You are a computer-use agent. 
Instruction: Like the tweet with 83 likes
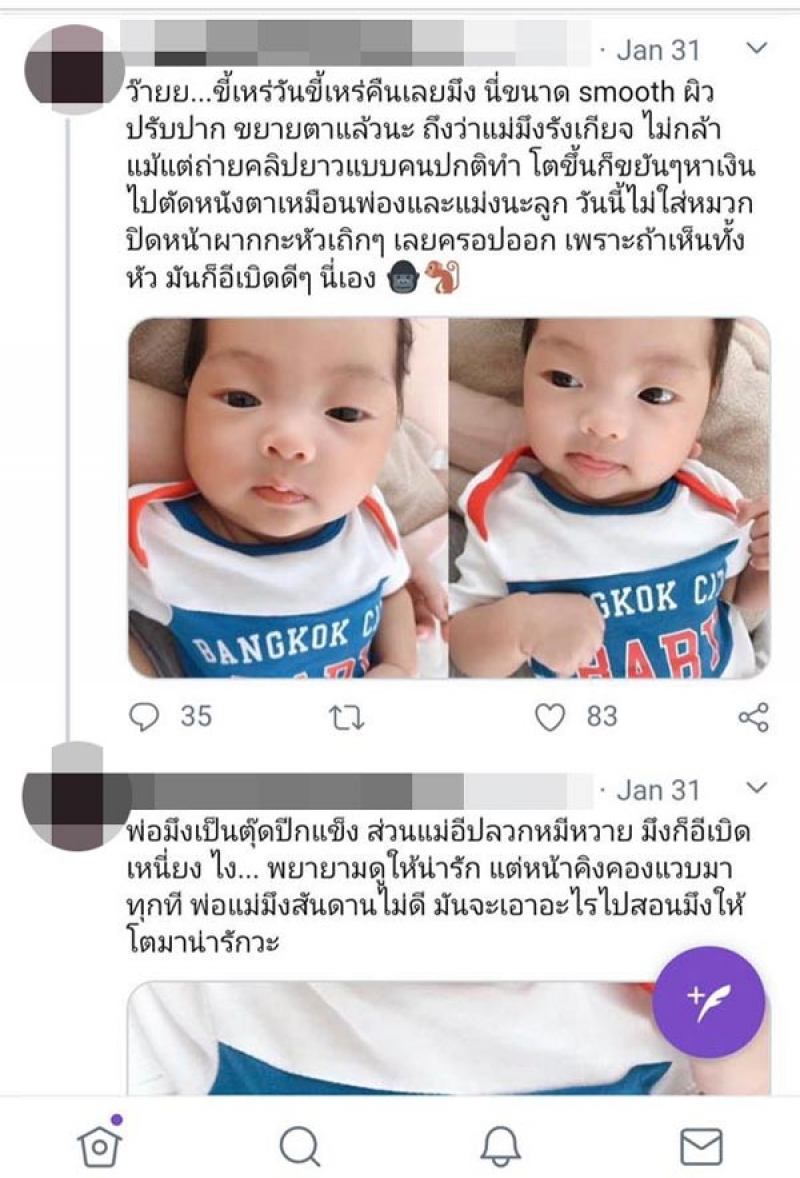[549, 716]
